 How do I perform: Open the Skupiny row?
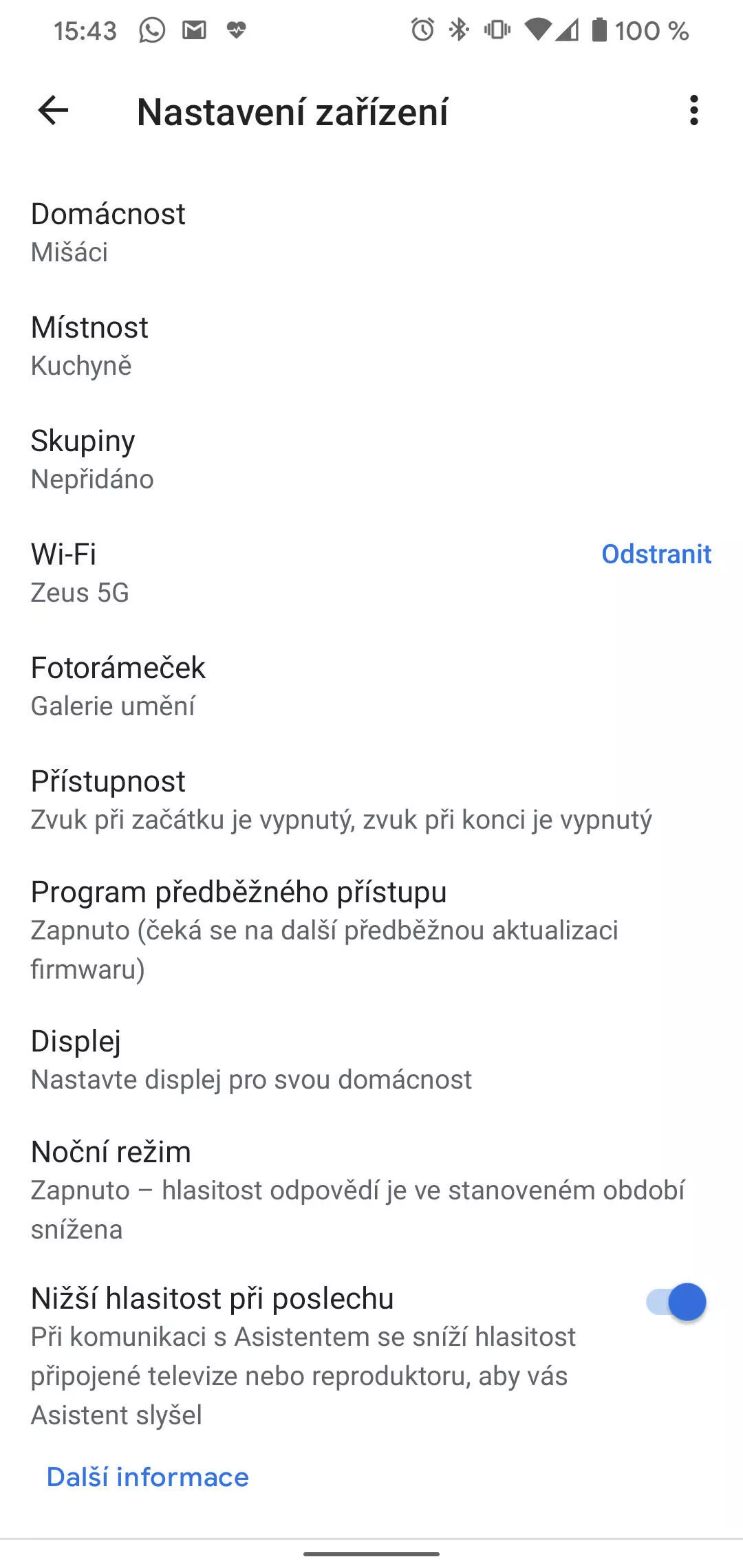(x=371, y=459)
